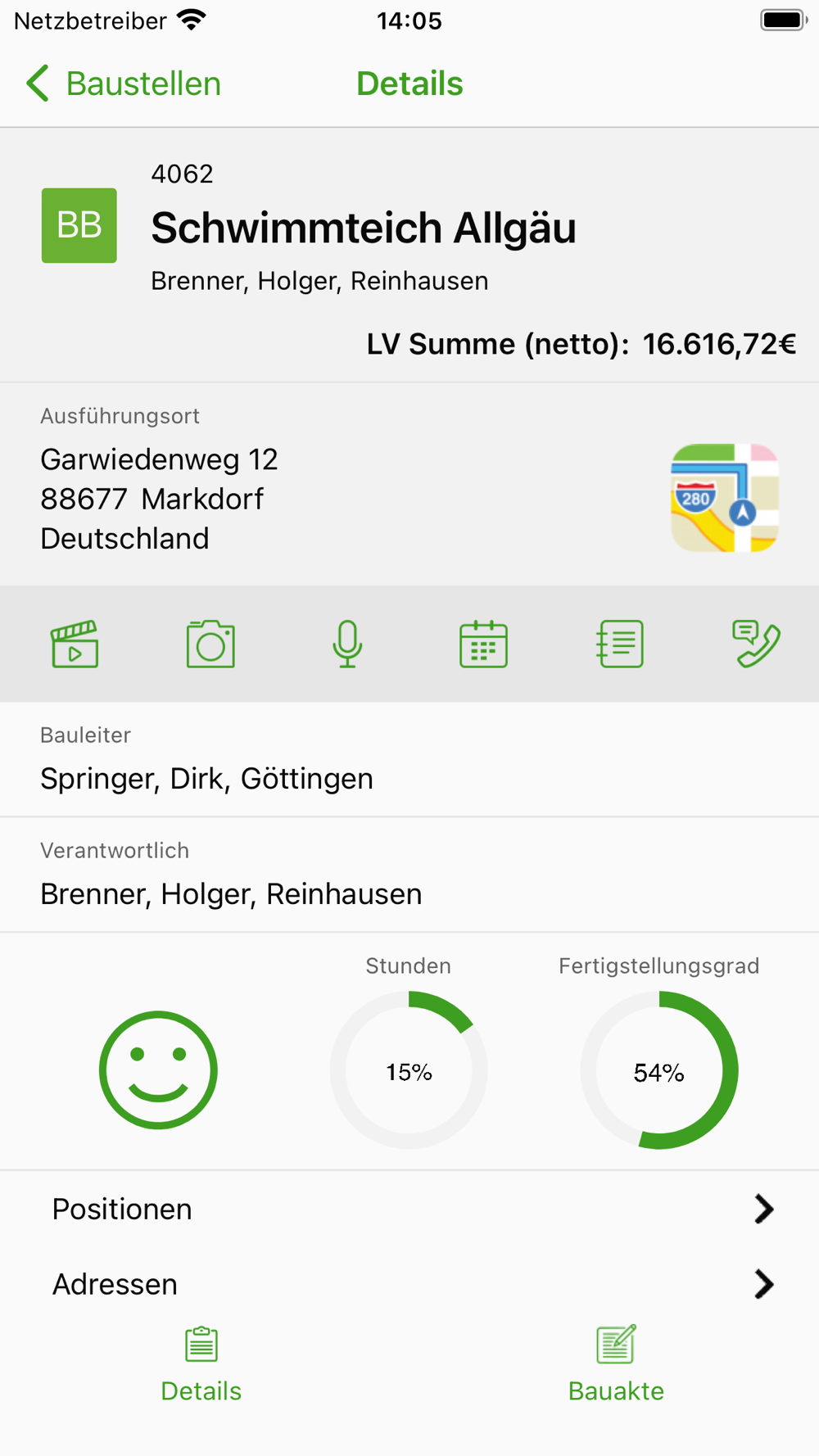819x1456 pixels.
Task: Record a video with the clapperboard icon
Action: coord(75,644)
